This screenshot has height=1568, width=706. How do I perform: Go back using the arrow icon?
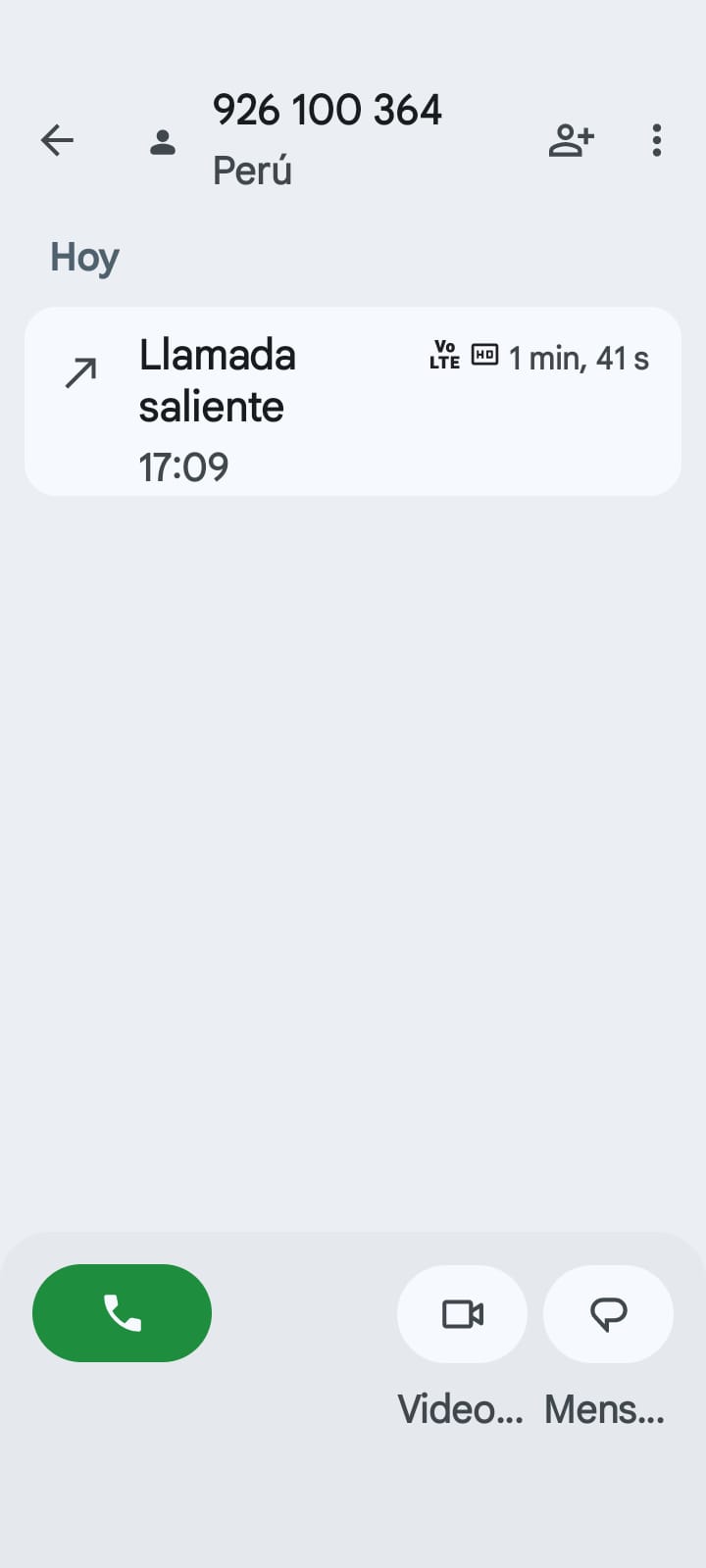pos(57,140)
